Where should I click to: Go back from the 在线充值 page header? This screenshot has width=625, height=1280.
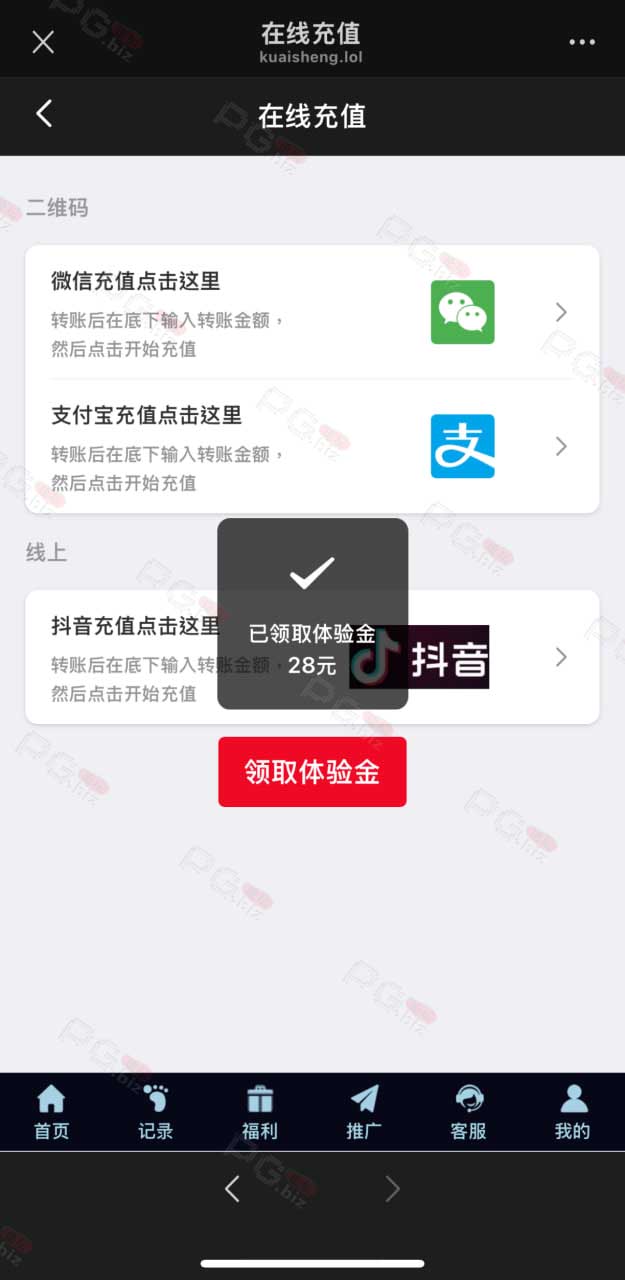(44, 114)
